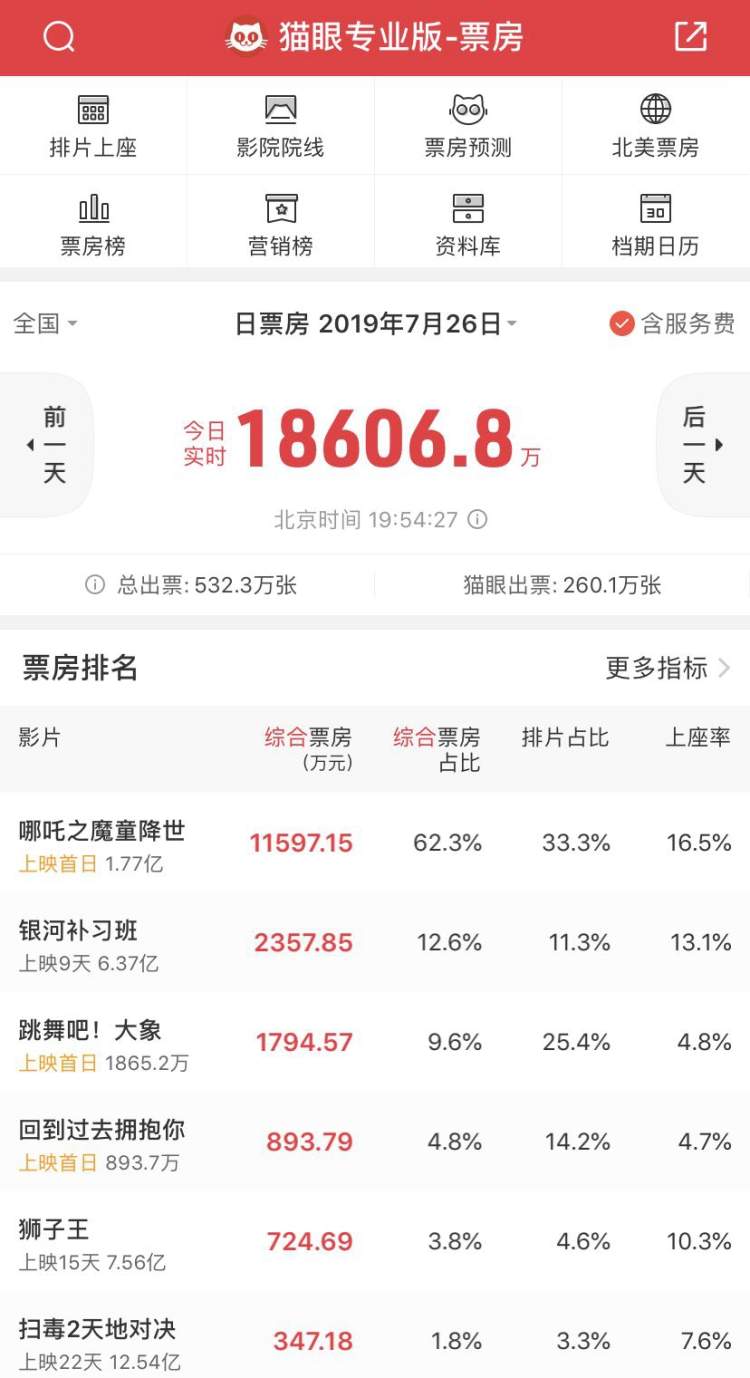Image resolution: width=750 pixels, height=1378 pixels.
Task: Open the search icon in the header
Action: click(x=59, y=37)
